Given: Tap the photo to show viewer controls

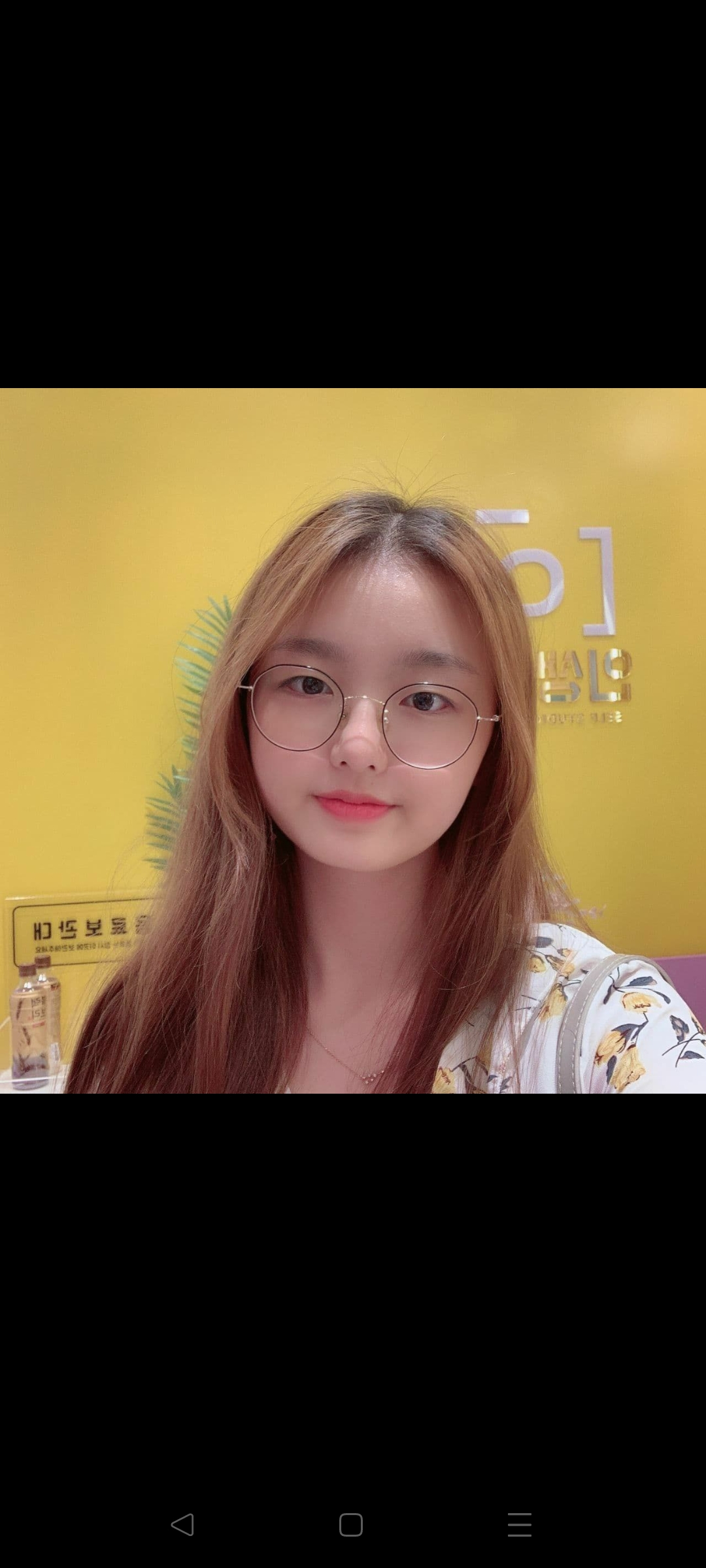Looking at the screenshot, I should pos(353,741).
